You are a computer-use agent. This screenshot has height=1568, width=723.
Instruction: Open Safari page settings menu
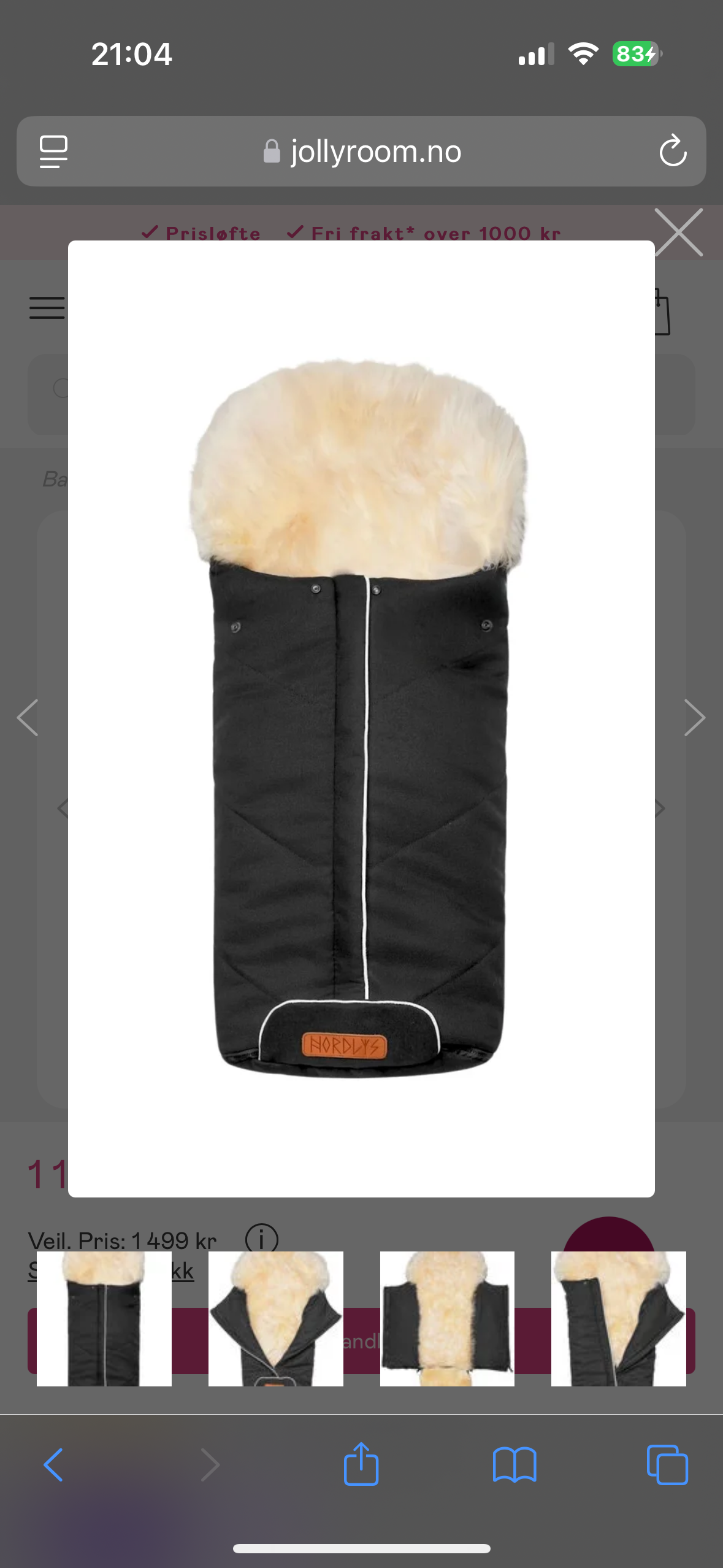point(53,151)
